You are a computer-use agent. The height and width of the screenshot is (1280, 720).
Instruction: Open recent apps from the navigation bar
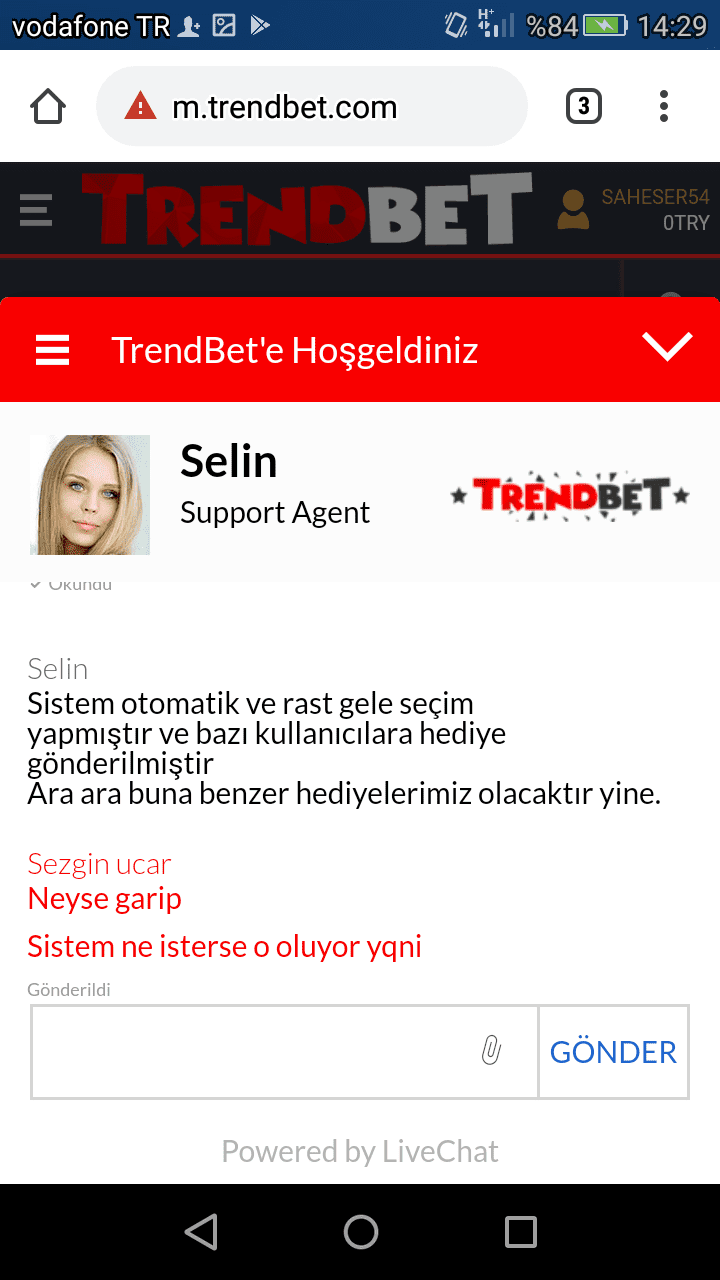[x=521, y=1232]
